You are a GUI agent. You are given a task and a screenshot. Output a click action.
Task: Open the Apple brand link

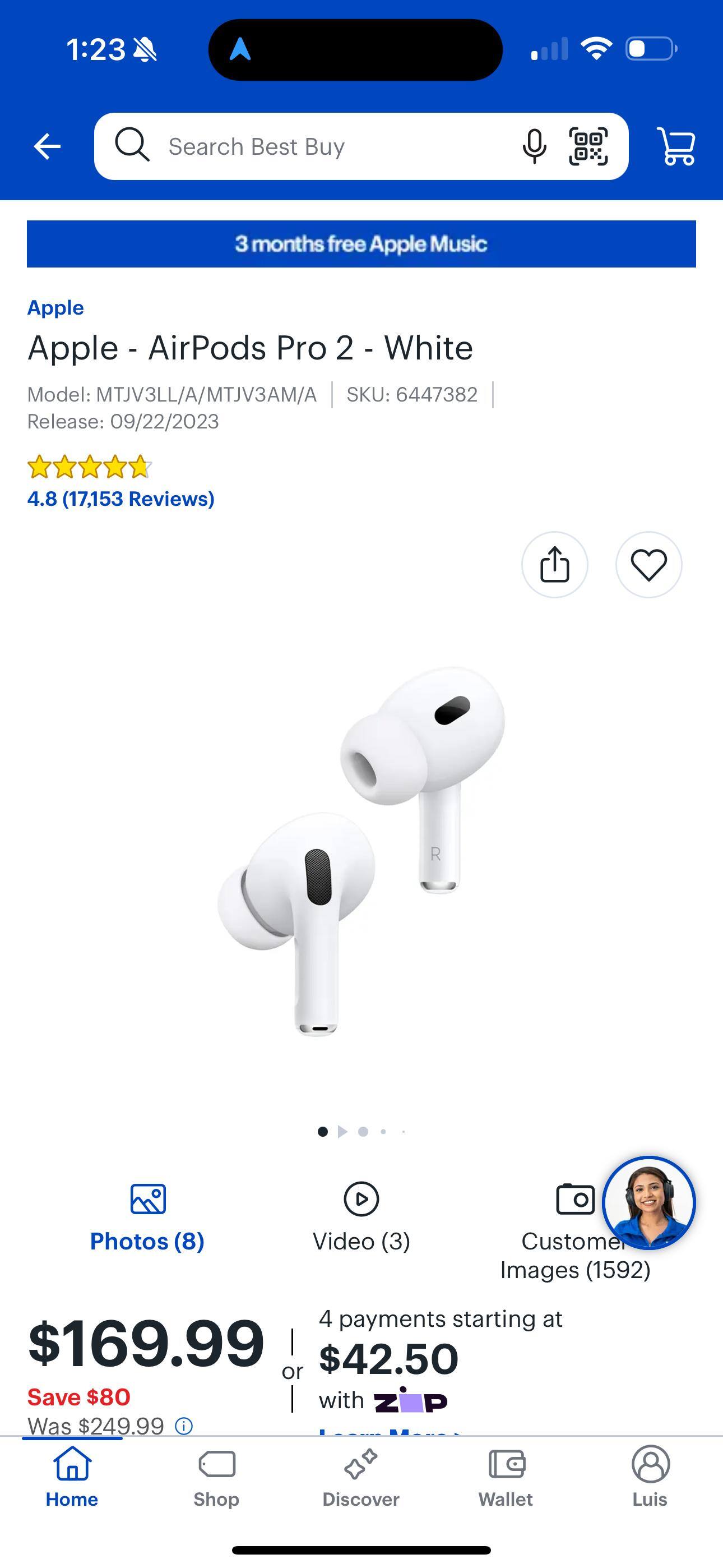pyautogui.click(x=55, y=307)
